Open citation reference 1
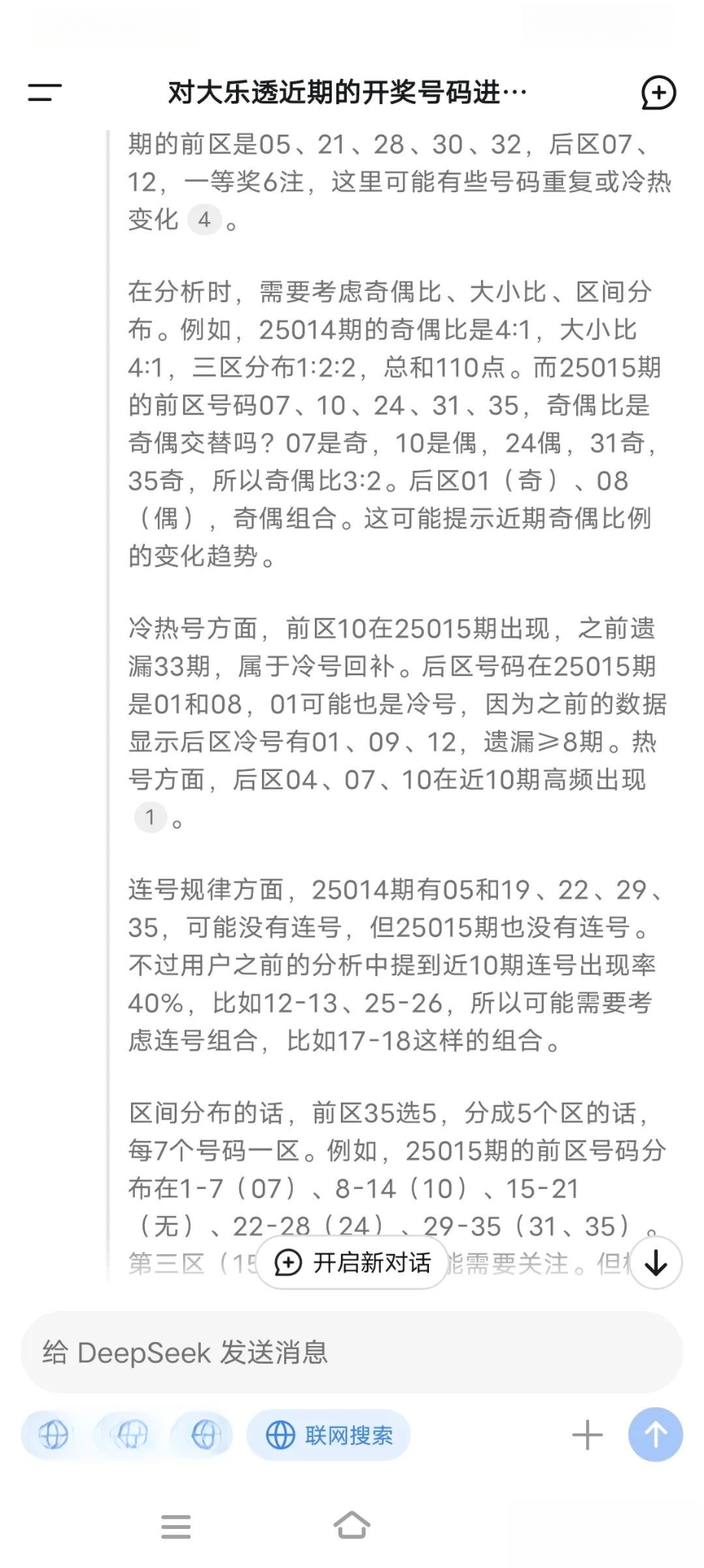Viewport: 704px width, 1568px height. [x=150, y=818]
